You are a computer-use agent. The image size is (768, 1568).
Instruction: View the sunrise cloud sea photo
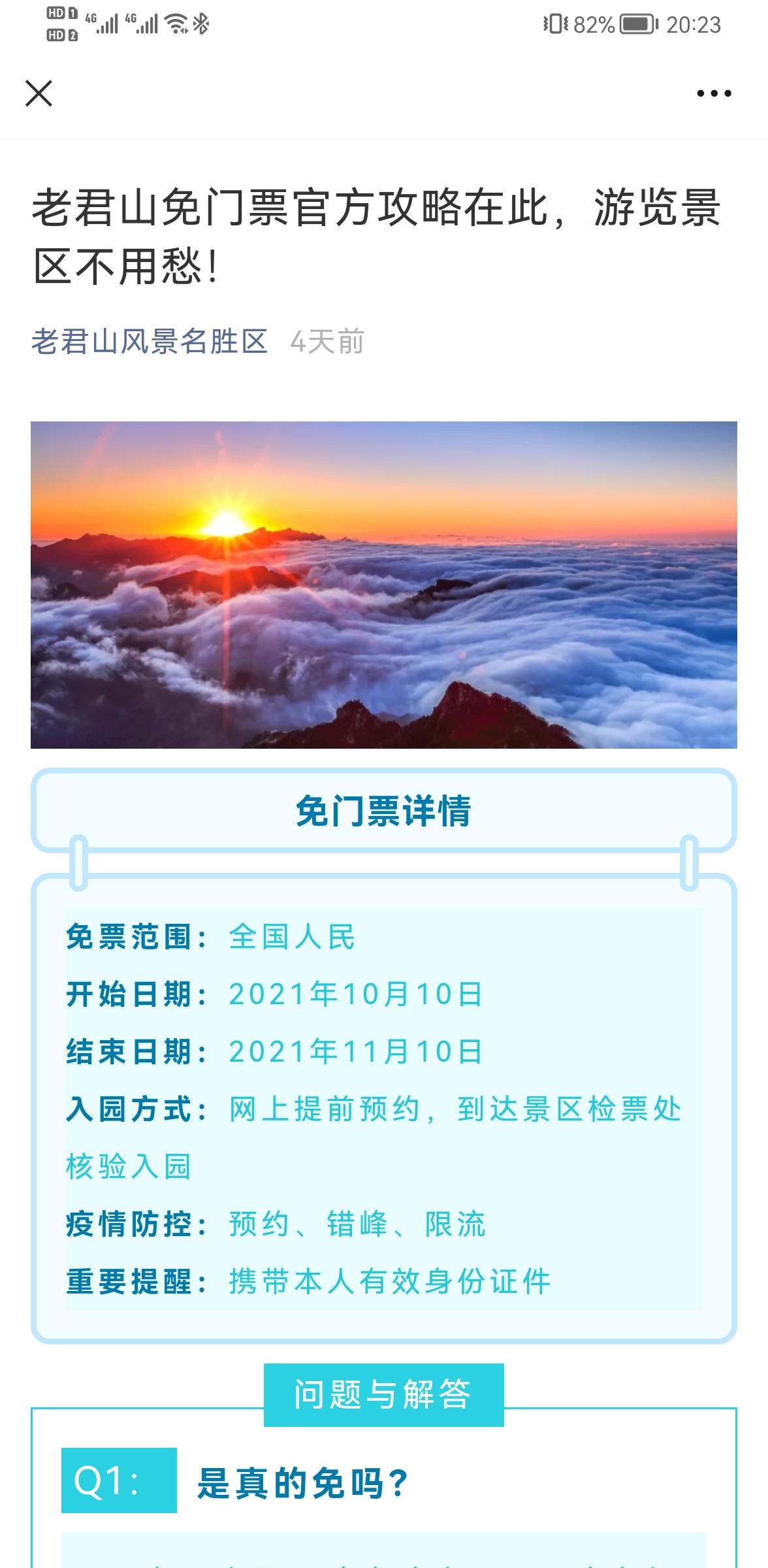tap(384, 585)
